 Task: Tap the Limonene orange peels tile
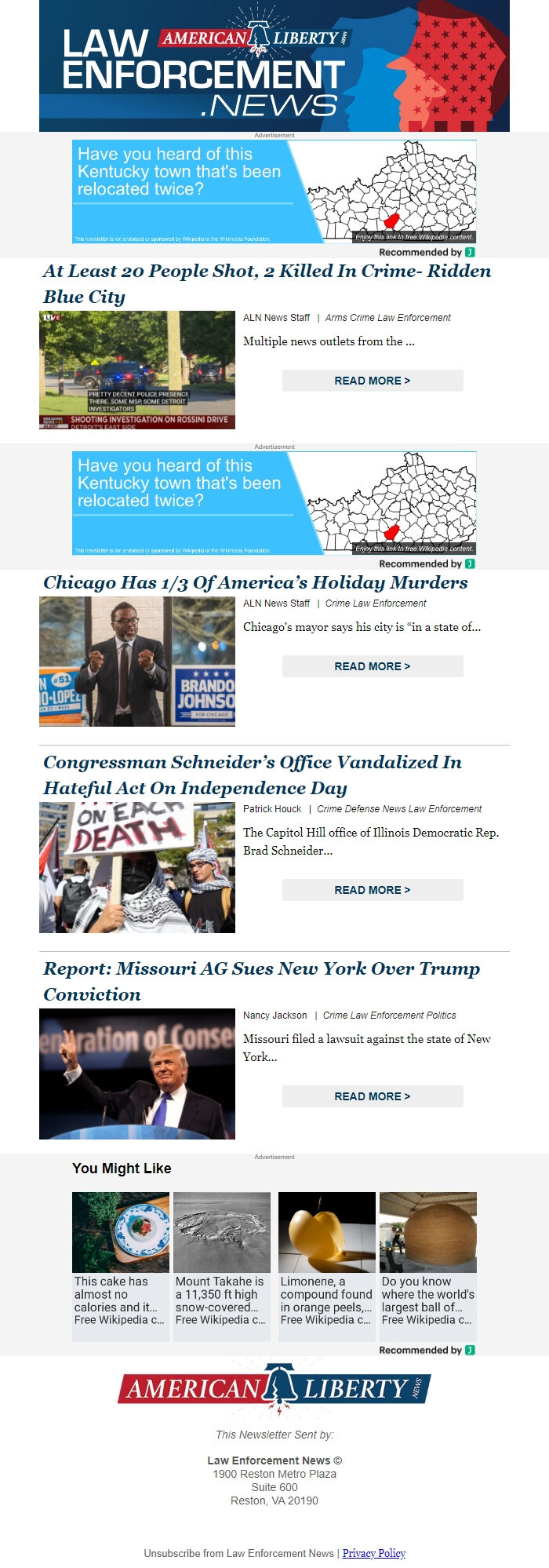coord(327,1266)
